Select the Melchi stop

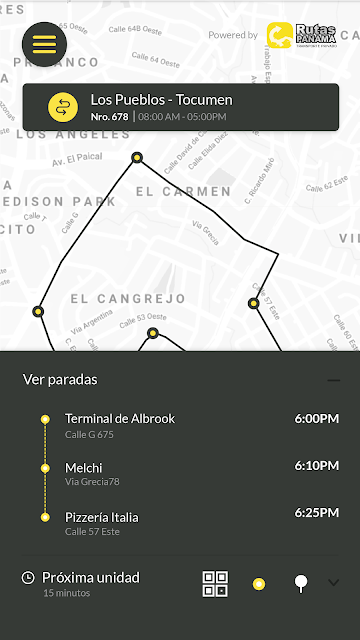click(x=180, y=473)
